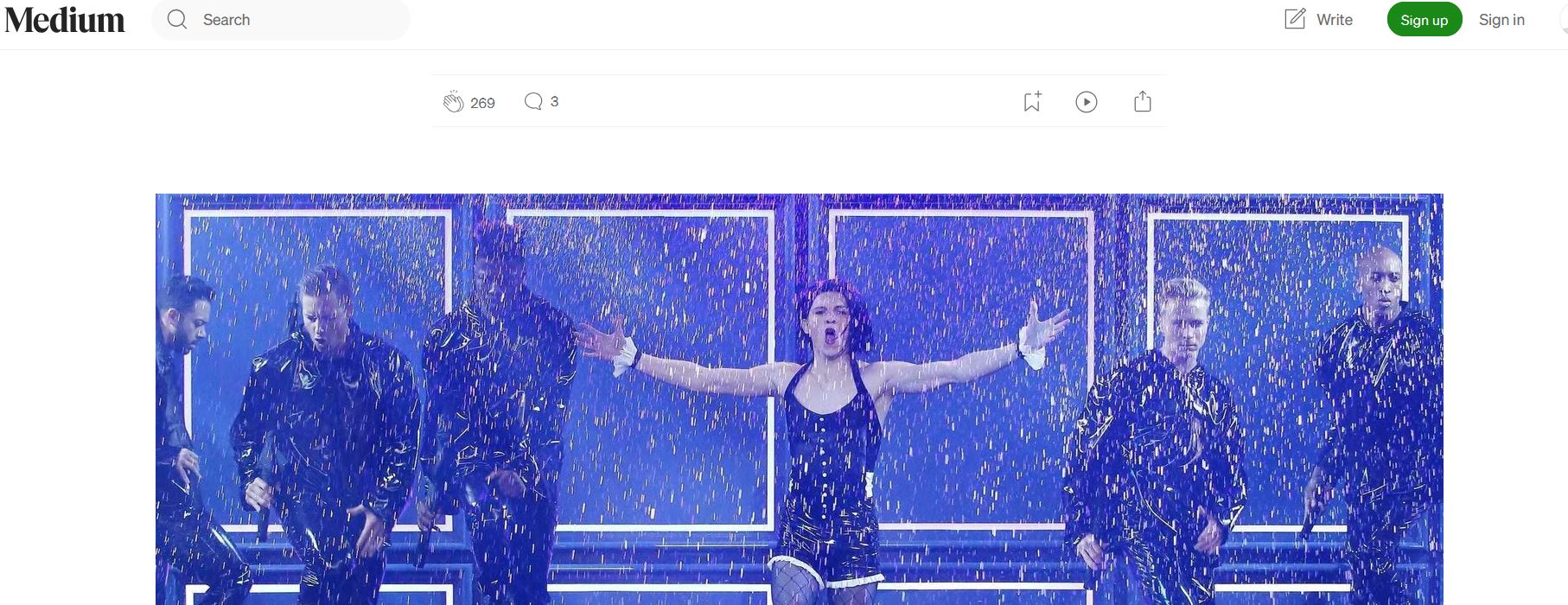Open the article's responses
Viewport: 1568px width, 605px height.
pos(534,102)
